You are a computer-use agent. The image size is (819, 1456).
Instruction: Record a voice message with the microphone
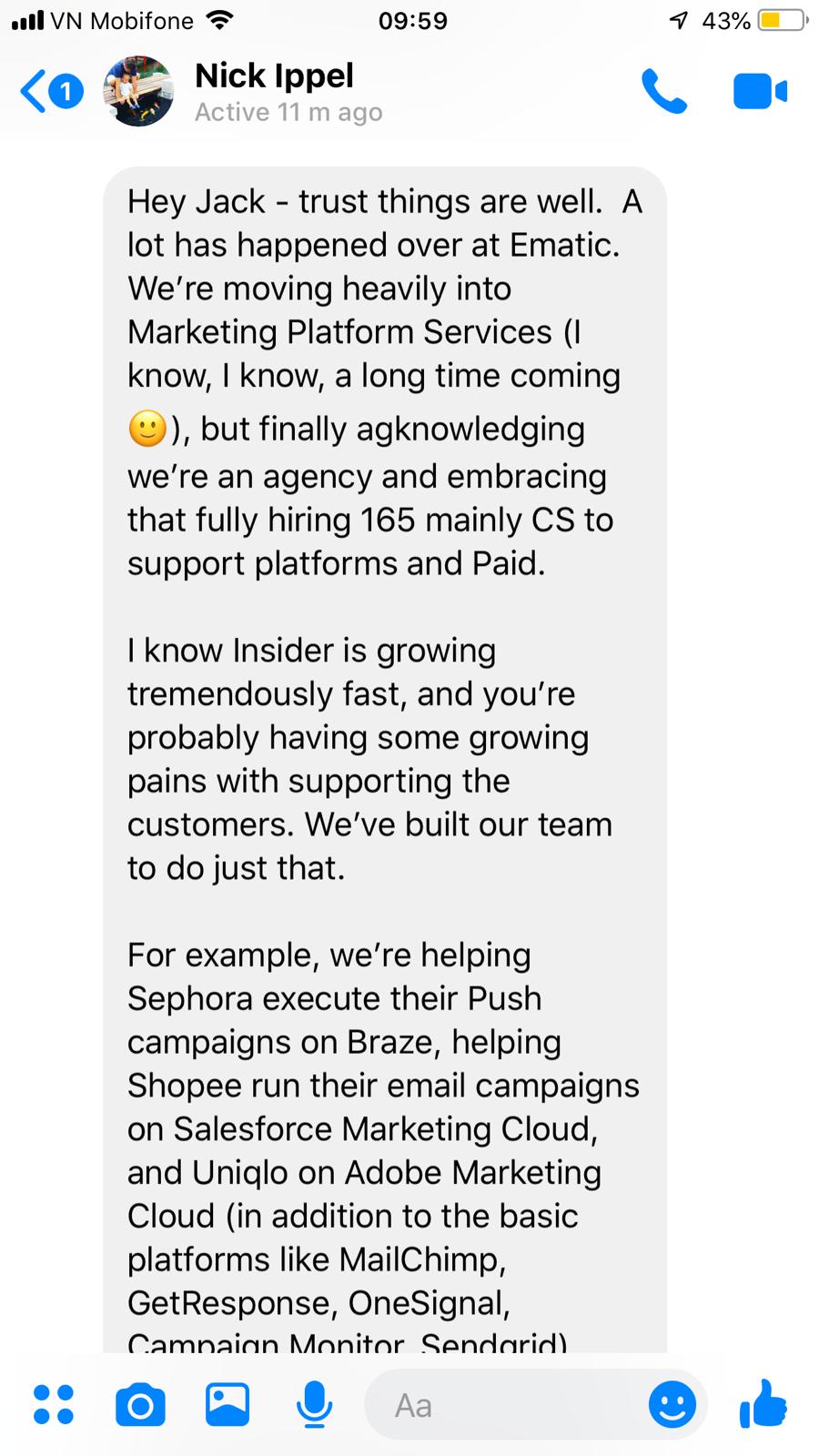[314, 1404]
